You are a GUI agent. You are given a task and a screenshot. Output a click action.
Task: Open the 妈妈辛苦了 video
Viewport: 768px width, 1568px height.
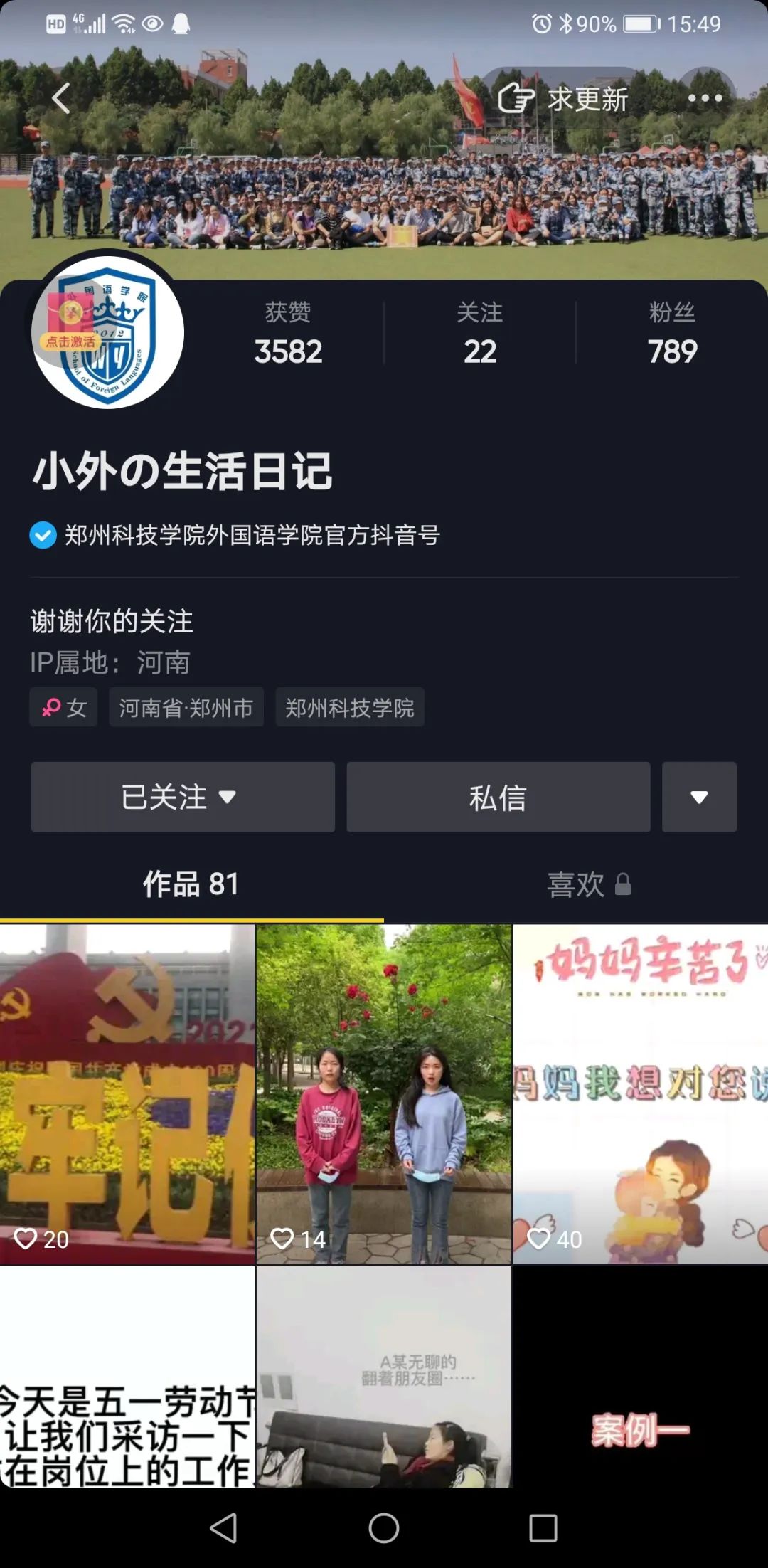coord(640,1093)
